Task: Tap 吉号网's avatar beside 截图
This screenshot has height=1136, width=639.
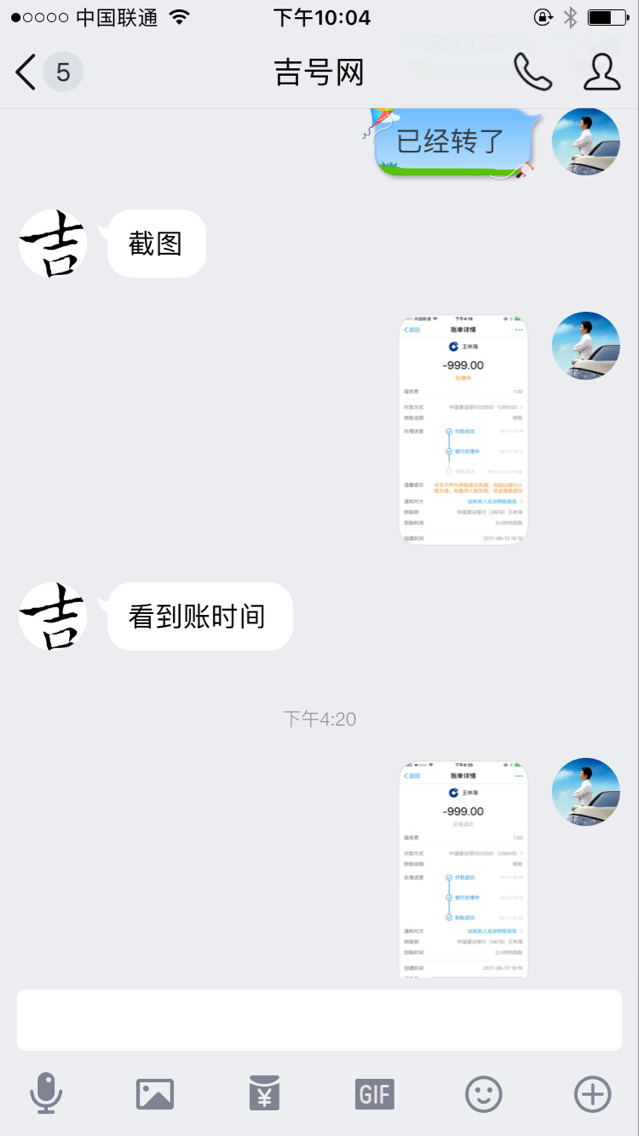Action: (x=53, y=243)
